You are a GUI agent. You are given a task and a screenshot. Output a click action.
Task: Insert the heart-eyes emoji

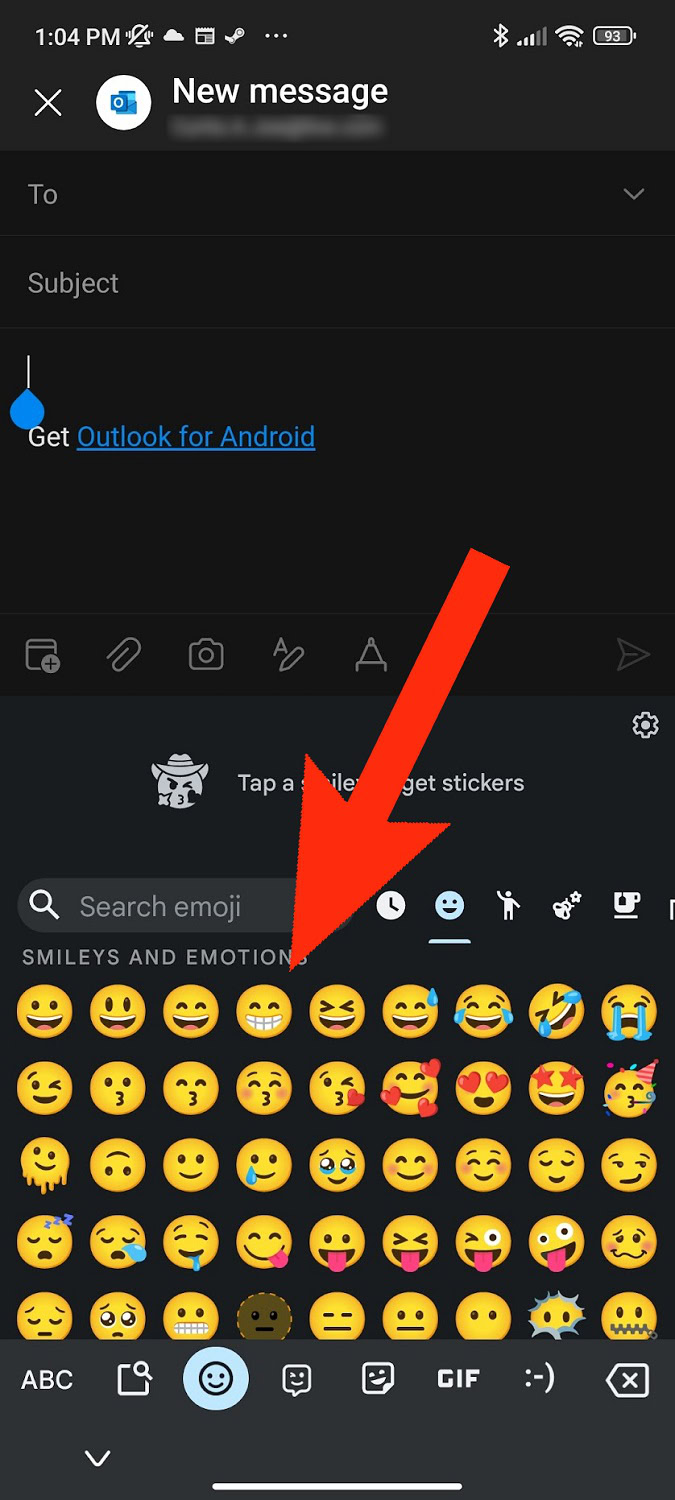coord(483,1089)
